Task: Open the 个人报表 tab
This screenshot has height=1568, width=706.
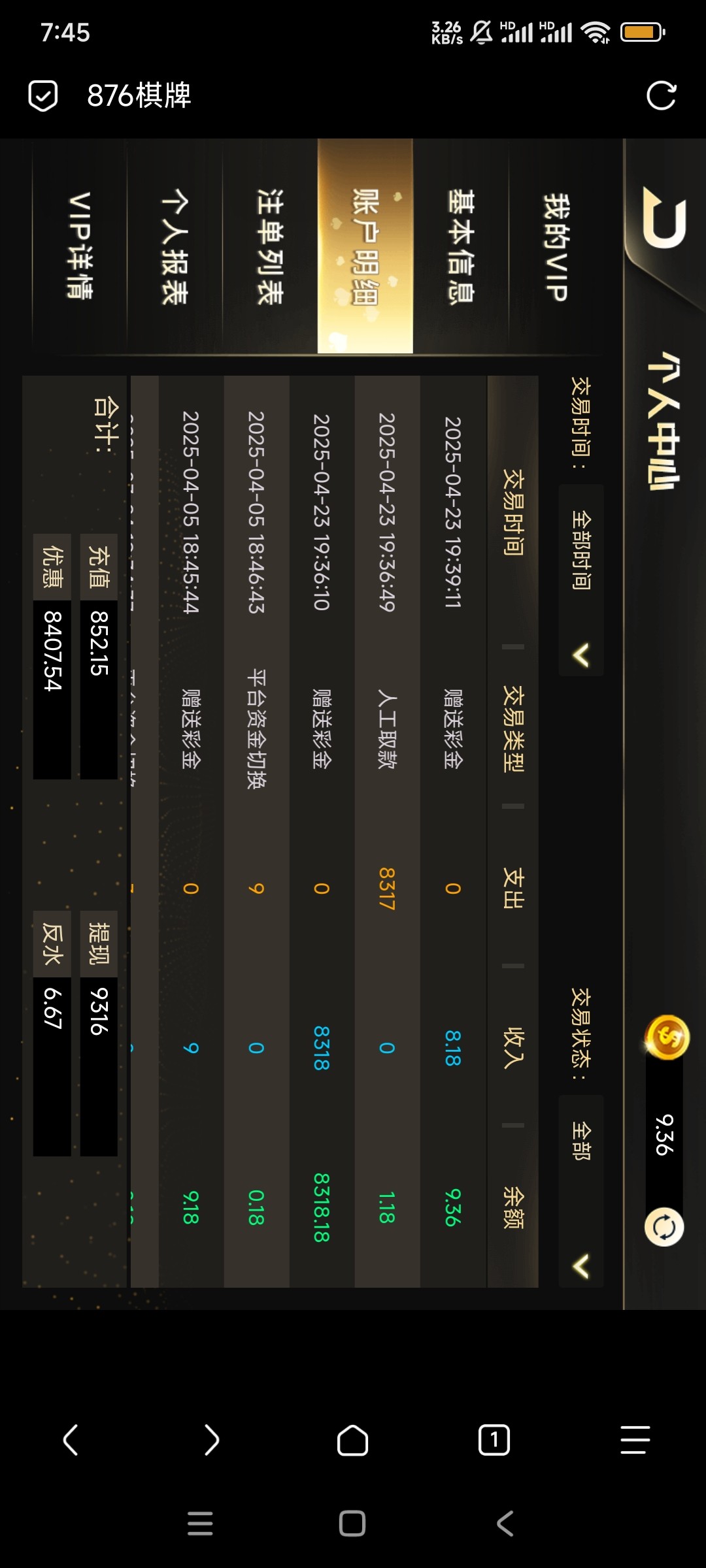Action: pyautogui.click(x=175, y=247)
